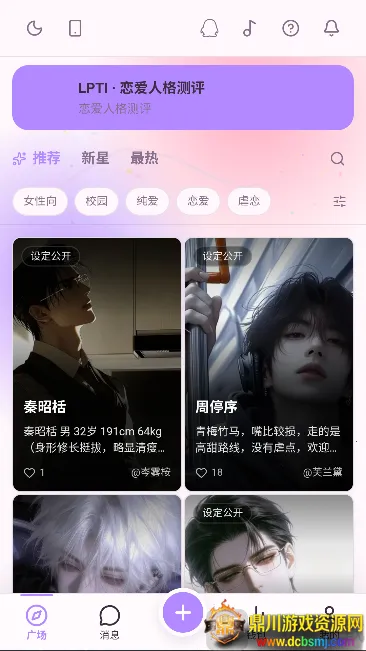Image resolution: width=366 pixels, height=651 pixels.
Task: Select the 女性向 chip
Action: pos(40,201)
